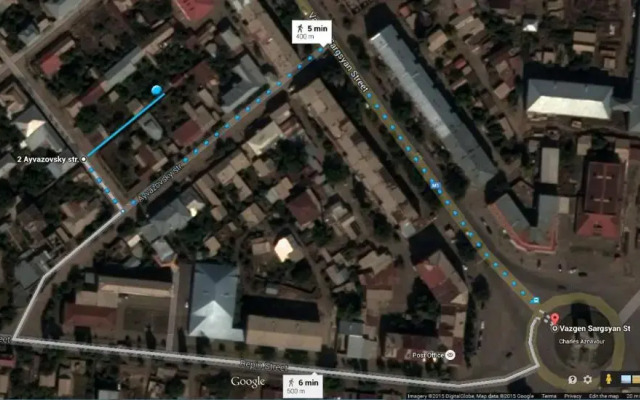Tap the 2 Ayvazovsky str. start point

pos(84,159)
